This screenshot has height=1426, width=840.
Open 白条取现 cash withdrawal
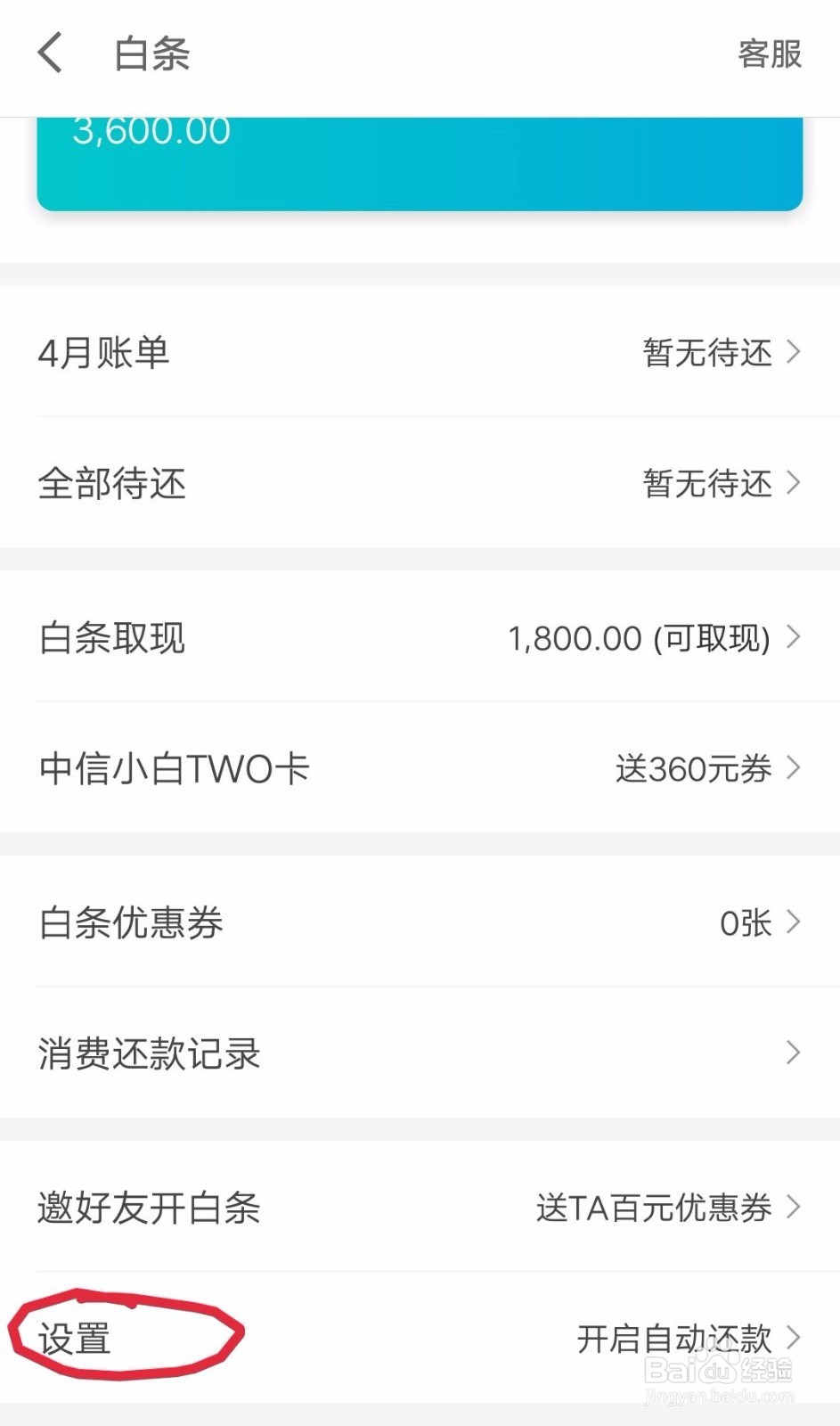pos(113,638)
